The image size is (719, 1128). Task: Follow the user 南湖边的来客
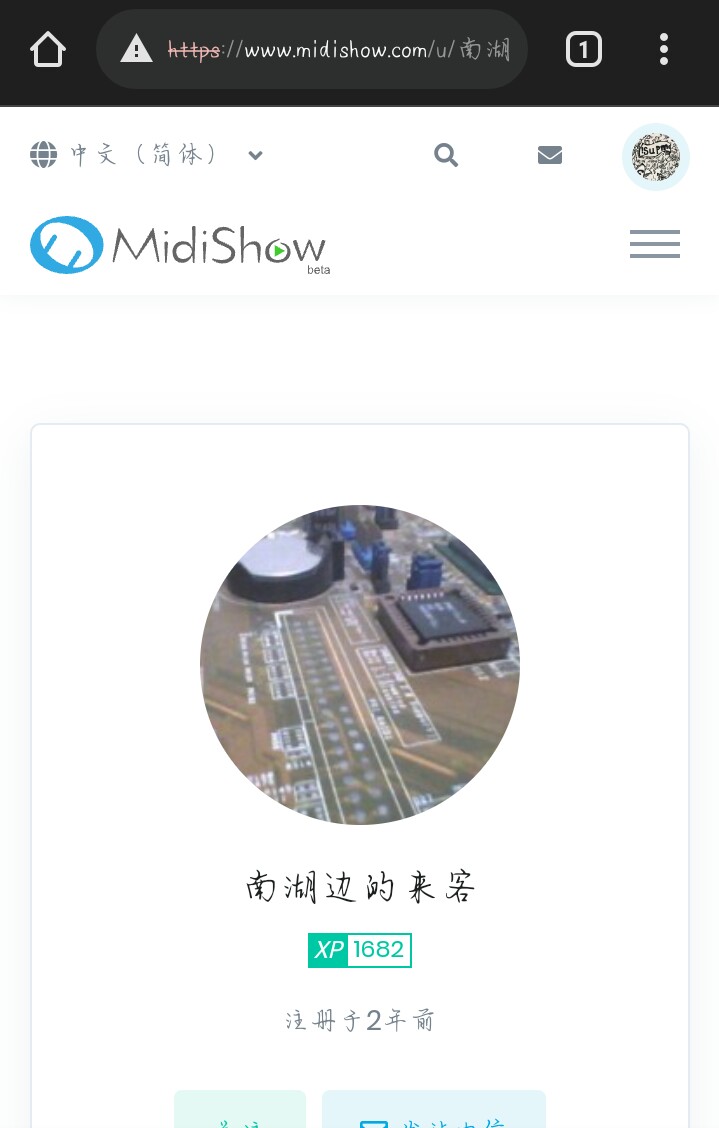[x=240, y=1112]
